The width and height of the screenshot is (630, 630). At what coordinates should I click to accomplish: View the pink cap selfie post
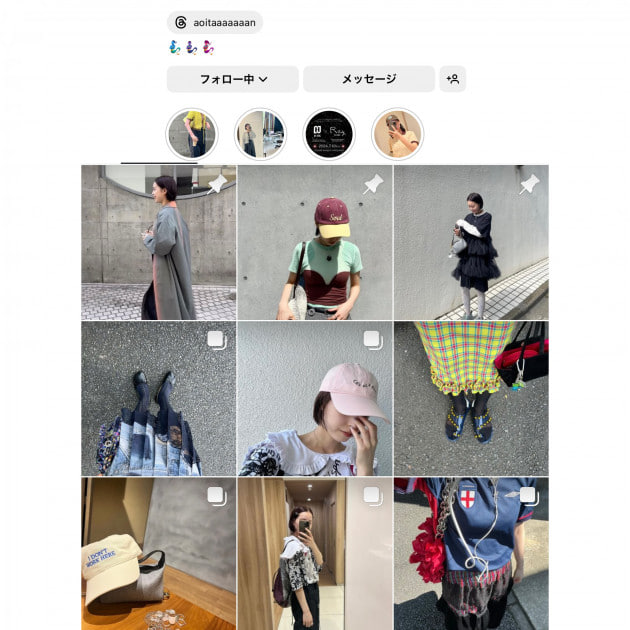(x=315, y=398)
